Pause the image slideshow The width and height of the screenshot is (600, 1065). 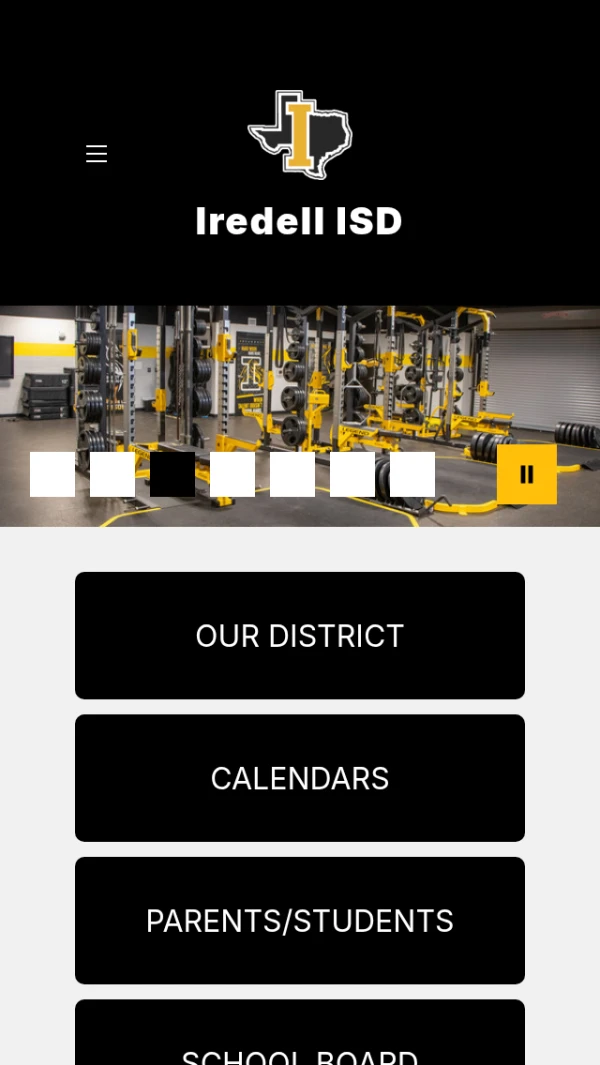coord(527,474)
